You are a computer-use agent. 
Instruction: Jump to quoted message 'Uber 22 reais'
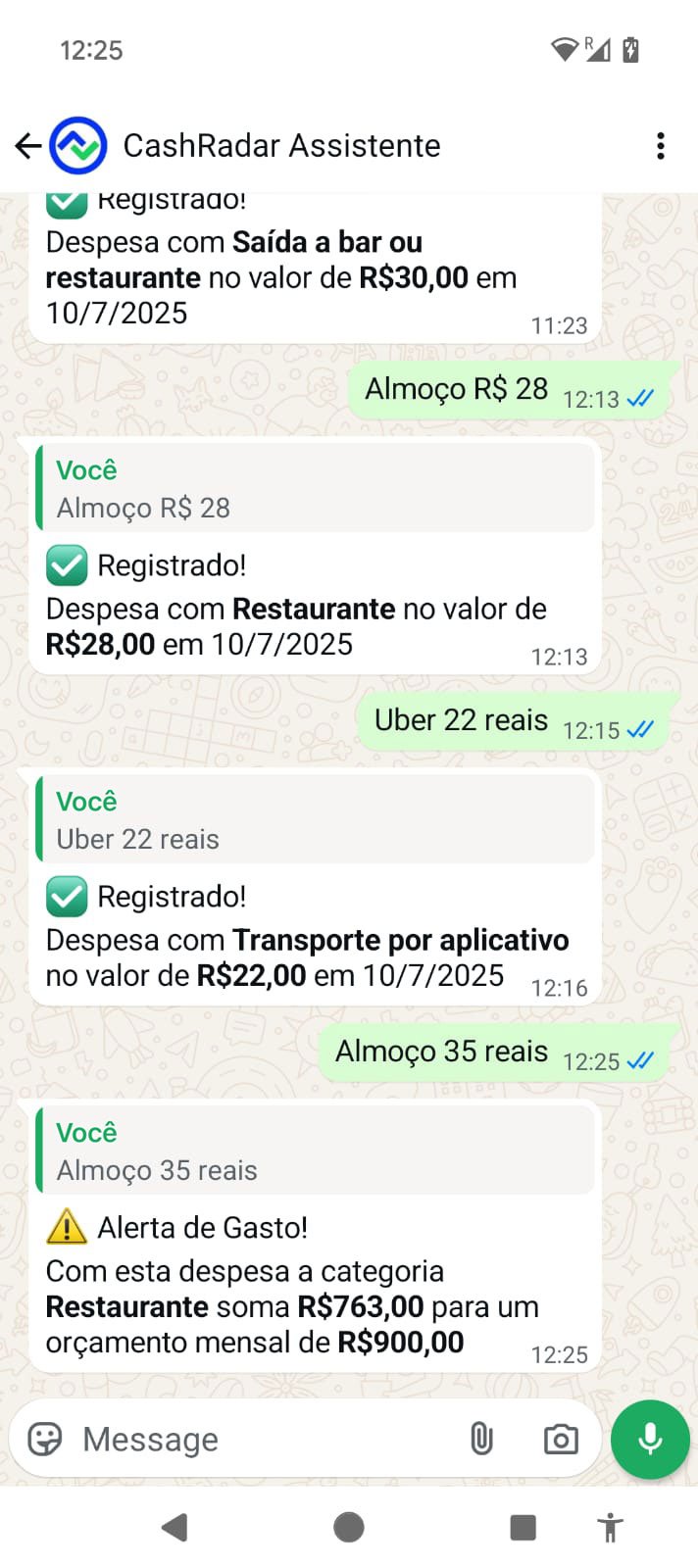coord(314,820)
